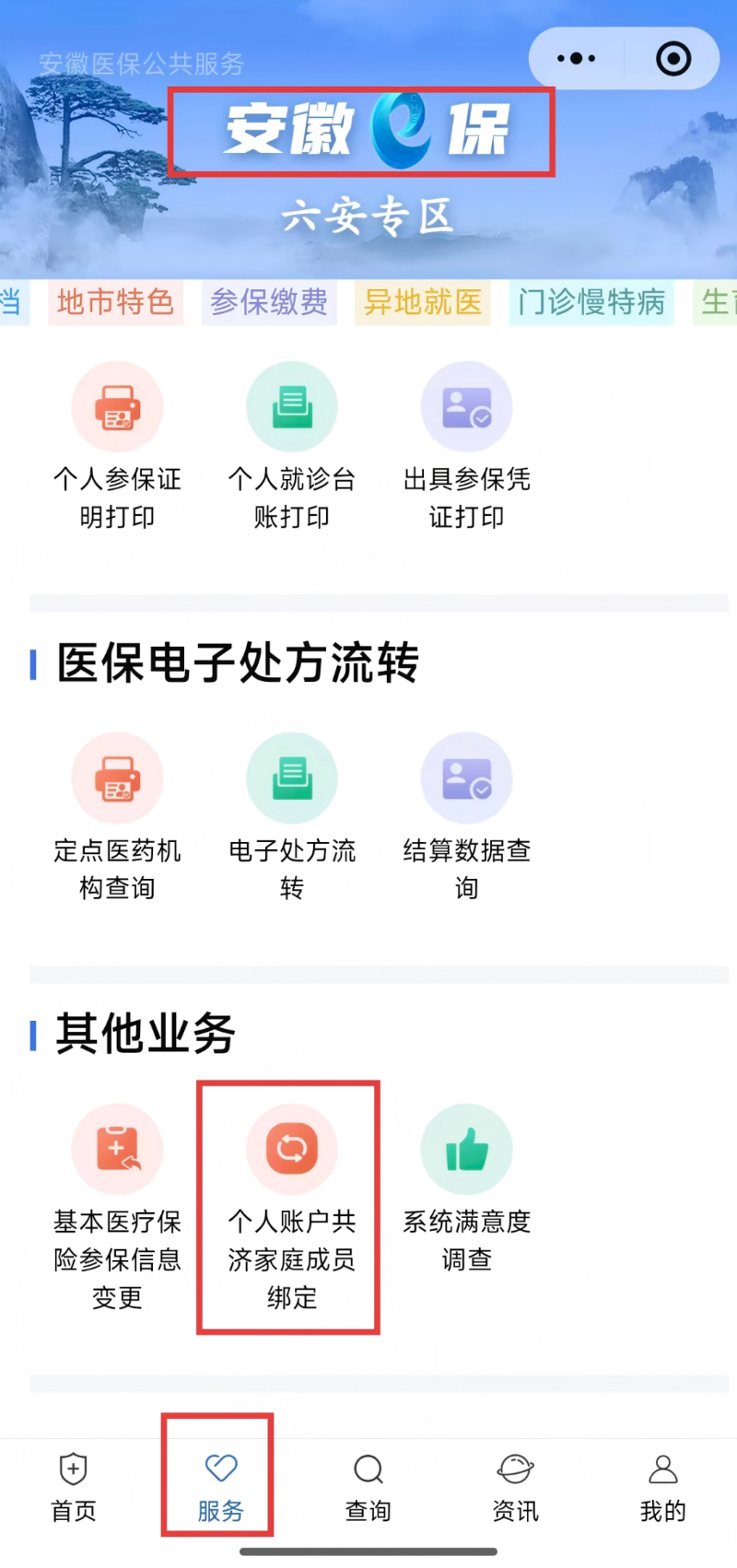Image resolution: width=737 pixels, height=1568 pixels.
Task: Switch to the 首页 tab
Action: pyautogui.click(x=74, y=1488)
